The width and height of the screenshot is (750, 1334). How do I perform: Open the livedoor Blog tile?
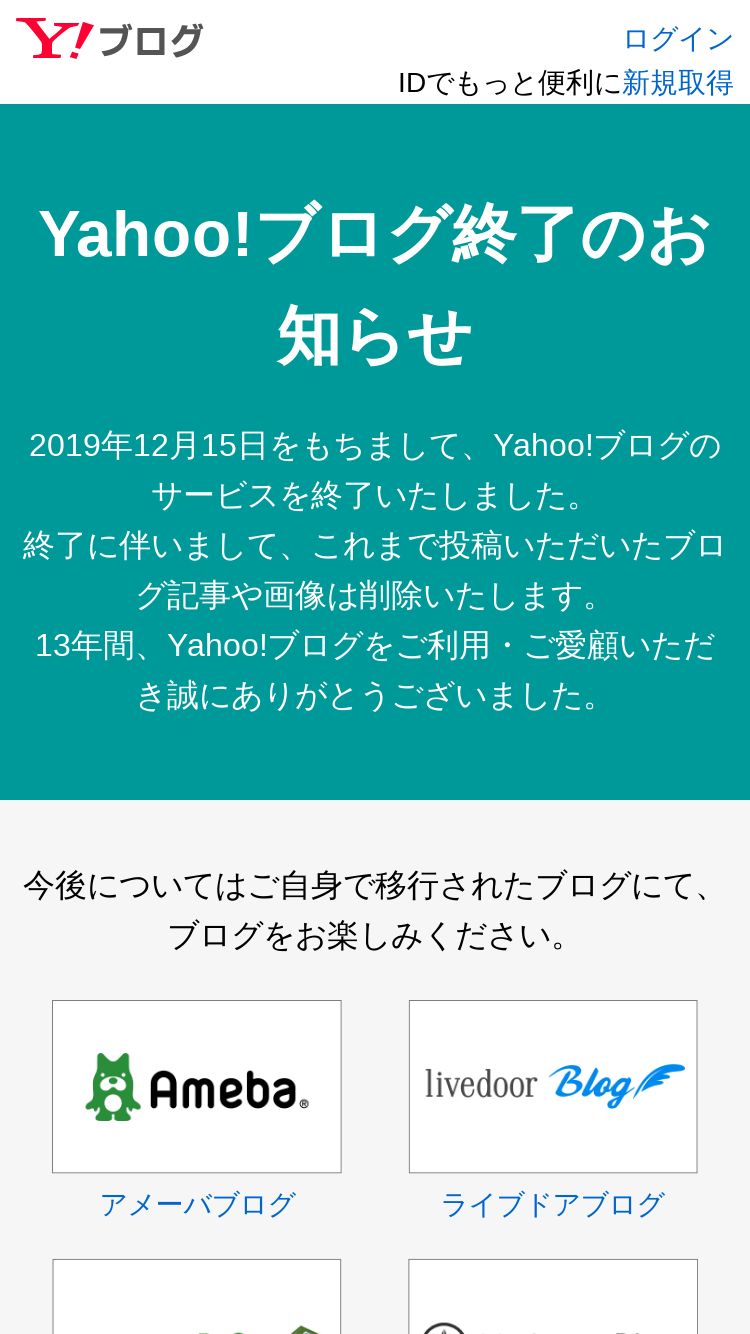coord(553,1086)
